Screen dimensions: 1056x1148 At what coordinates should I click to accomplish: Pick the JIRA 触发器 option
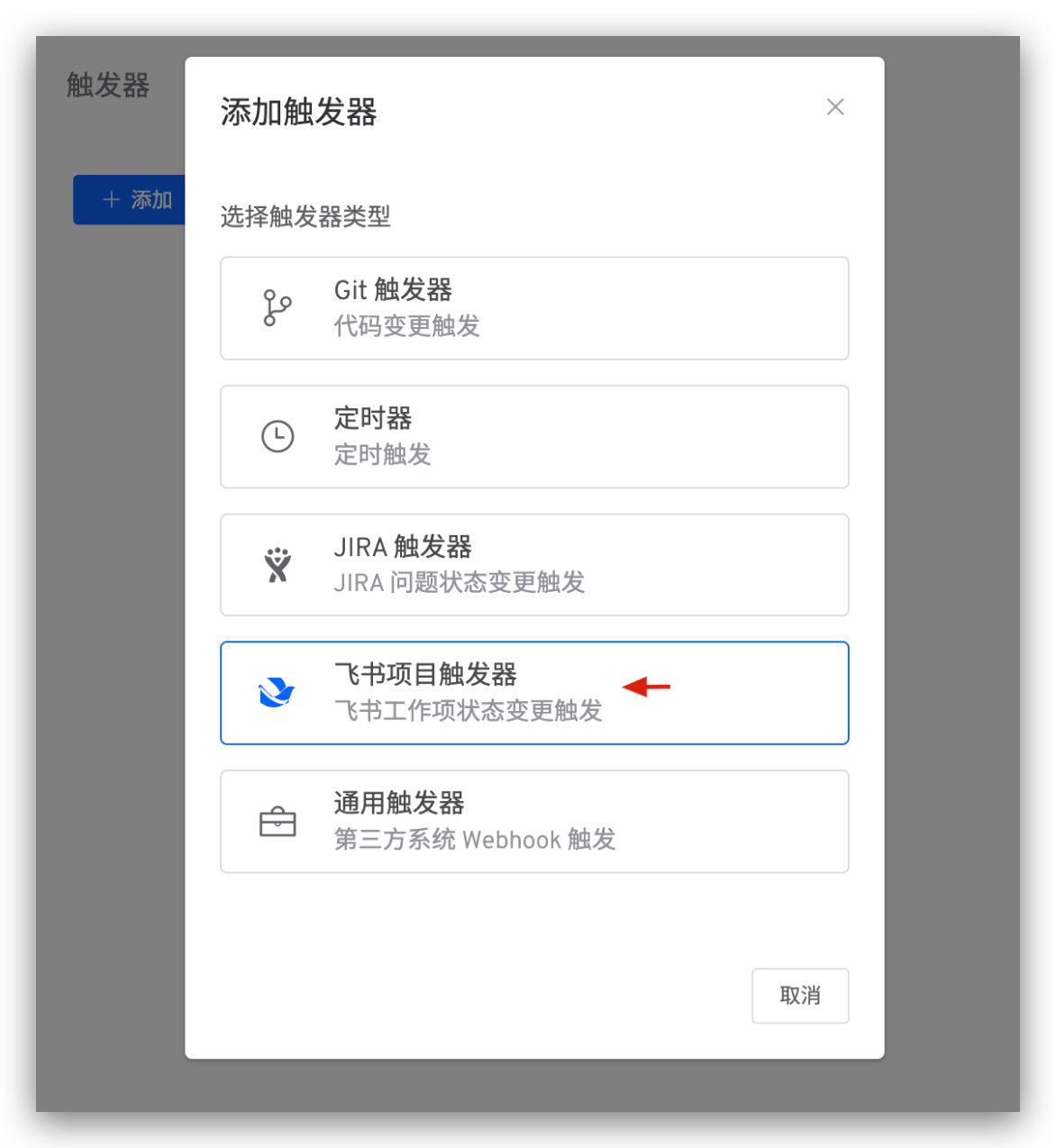534,565
